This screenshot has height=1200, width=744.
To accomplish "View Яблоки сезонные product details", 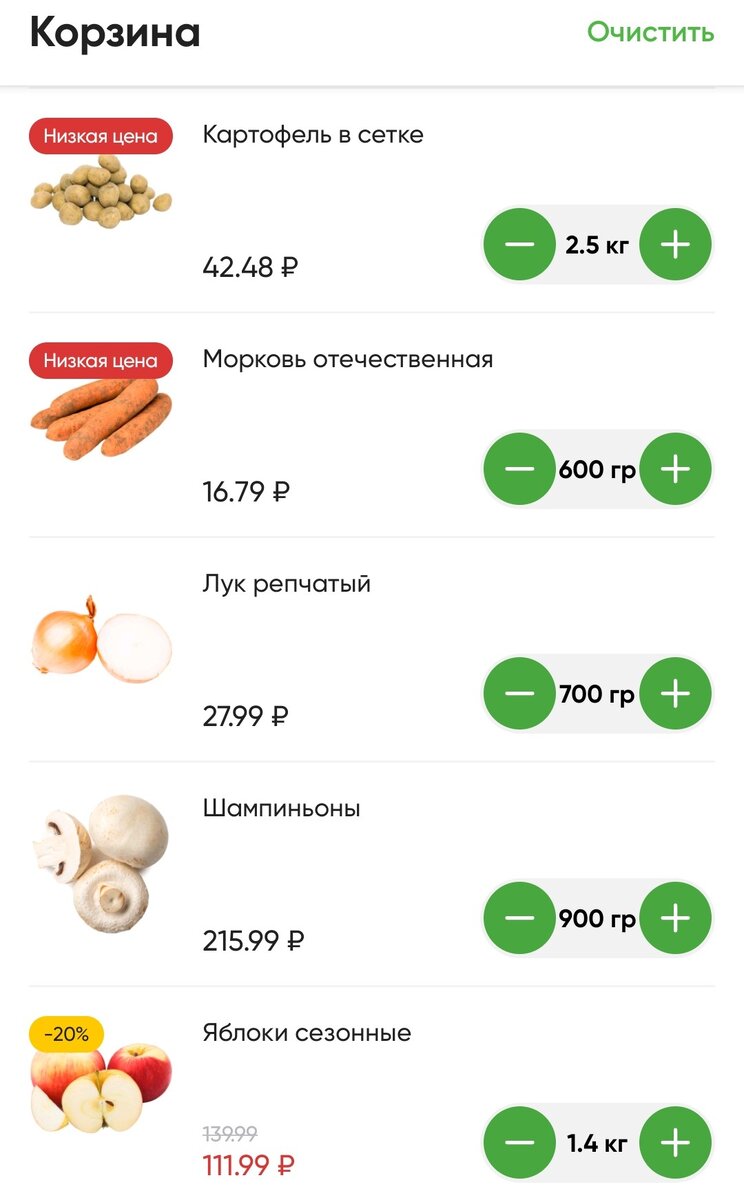I will click(x=306, y=1033).
